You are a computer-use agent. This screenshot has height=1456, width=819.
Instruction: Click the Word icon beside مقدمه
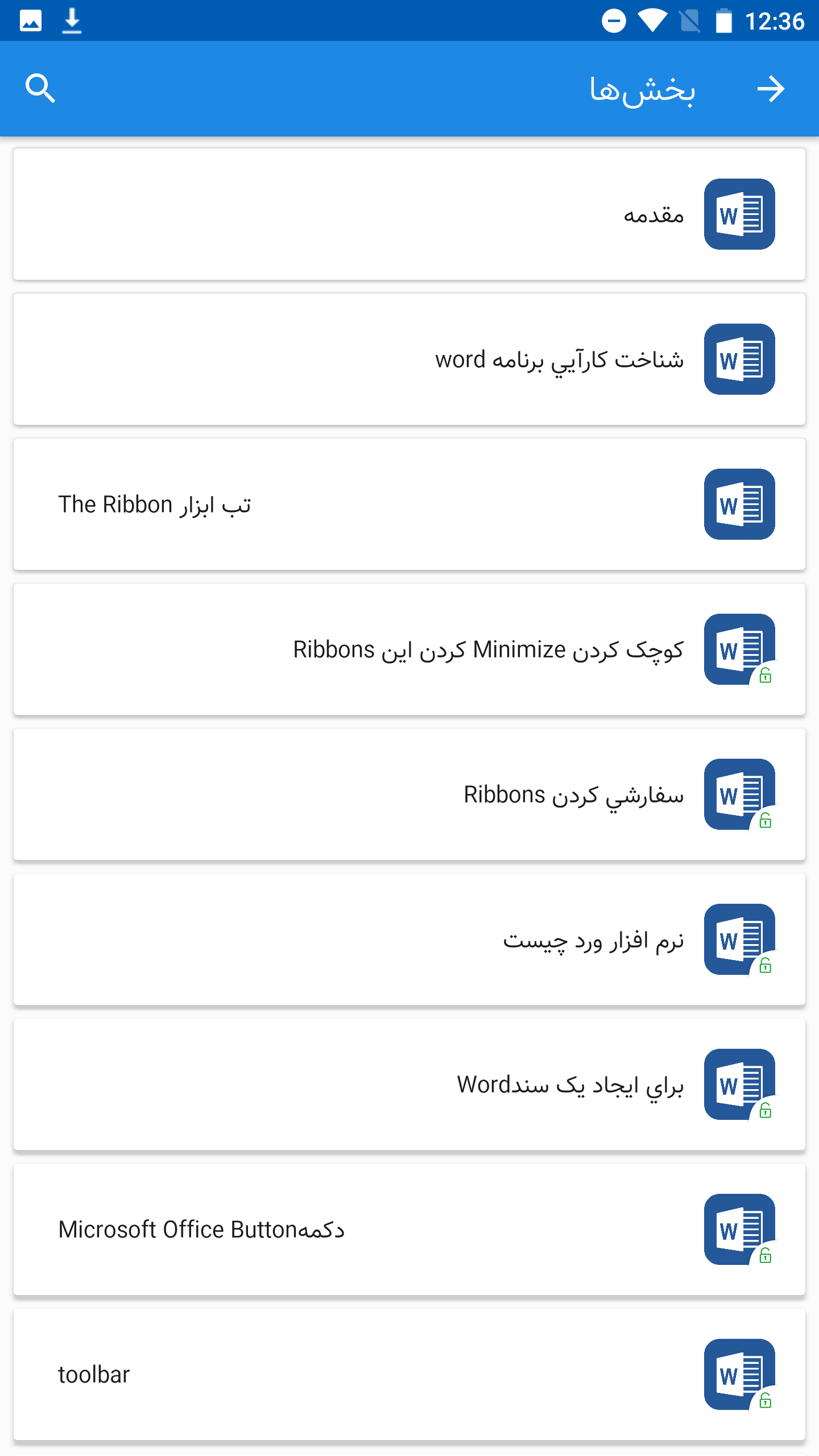click(x=739, y=214)
